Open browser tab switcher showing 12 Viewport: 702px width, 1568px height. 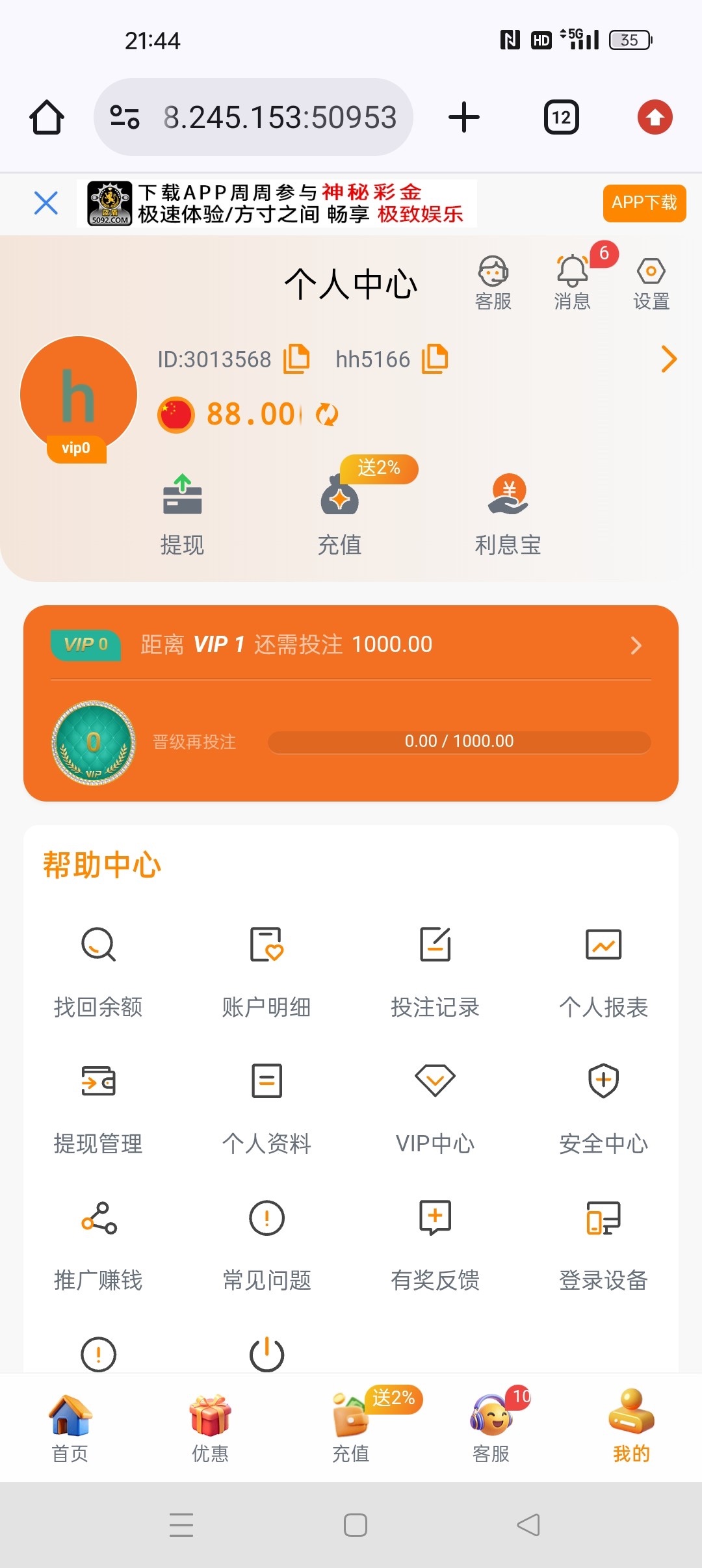point(561,118)
